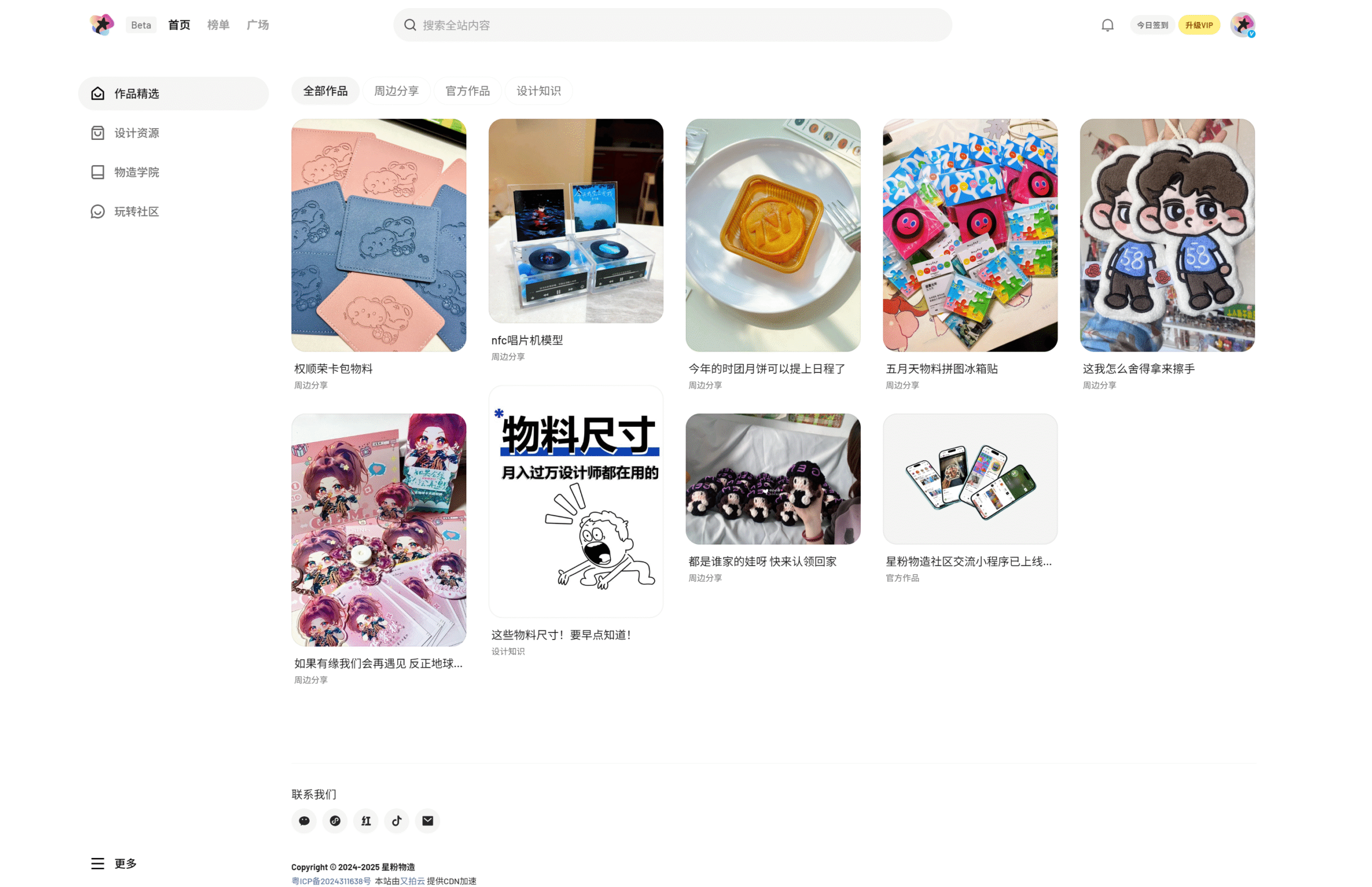
Task: Open 设计资源 in the sidebar
Action: (136, 133)
